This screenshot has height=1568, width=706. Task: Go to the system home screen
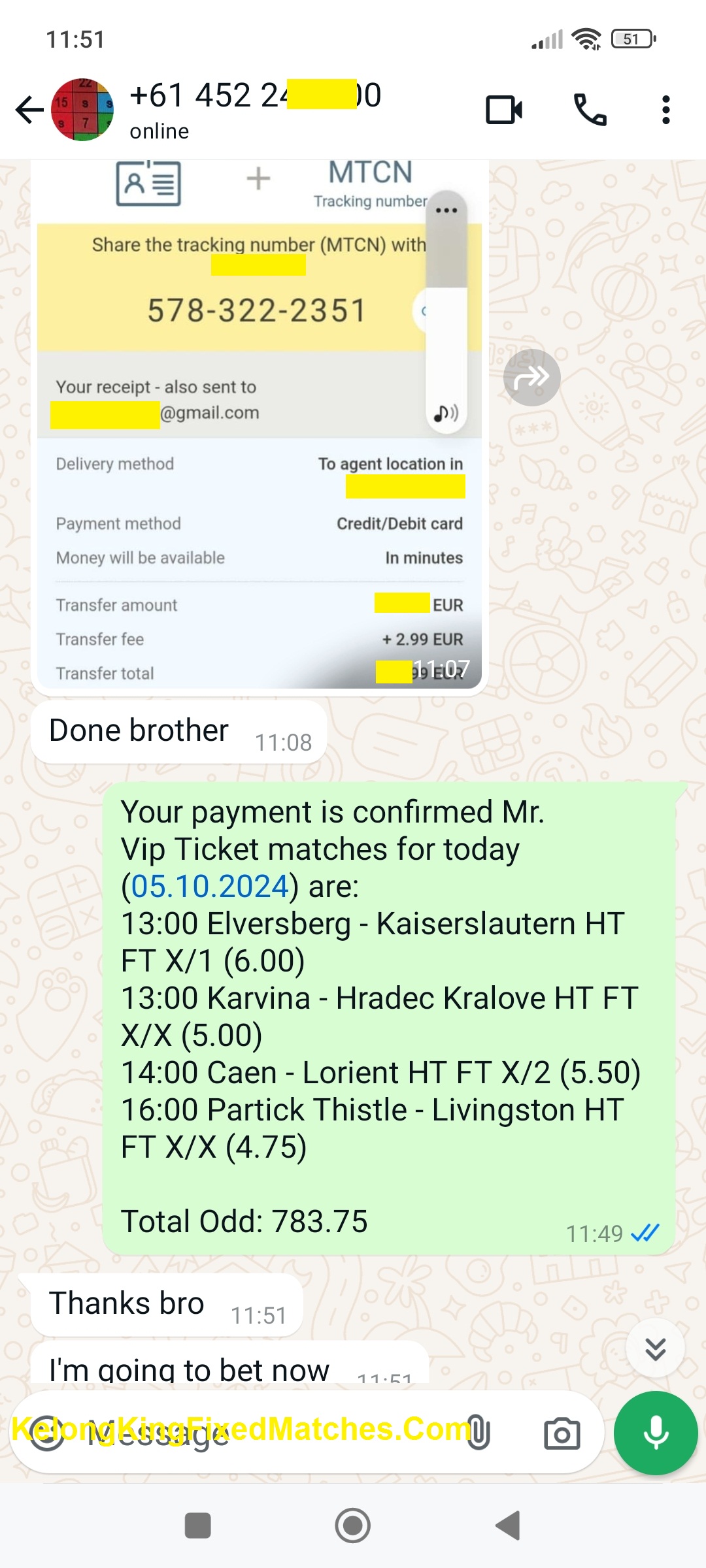tap(352, 1526)
